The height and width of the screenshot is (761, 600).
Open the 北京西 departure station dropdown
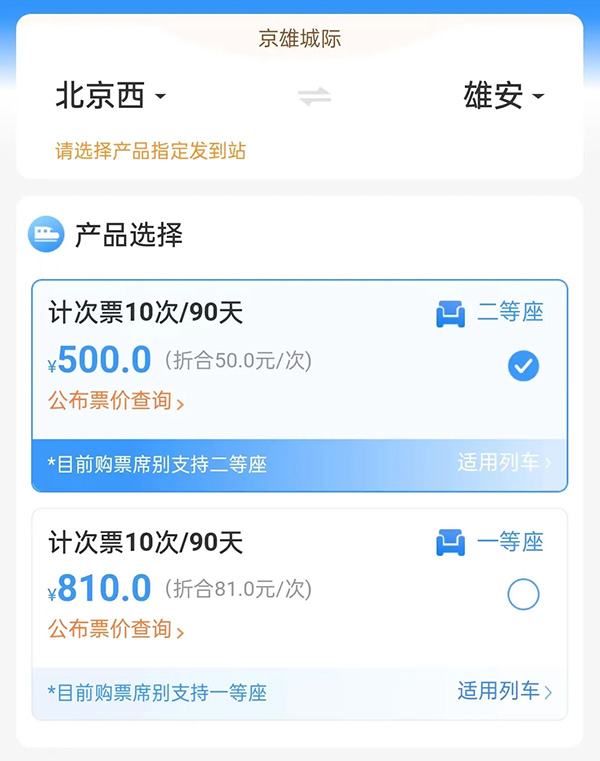110,97
